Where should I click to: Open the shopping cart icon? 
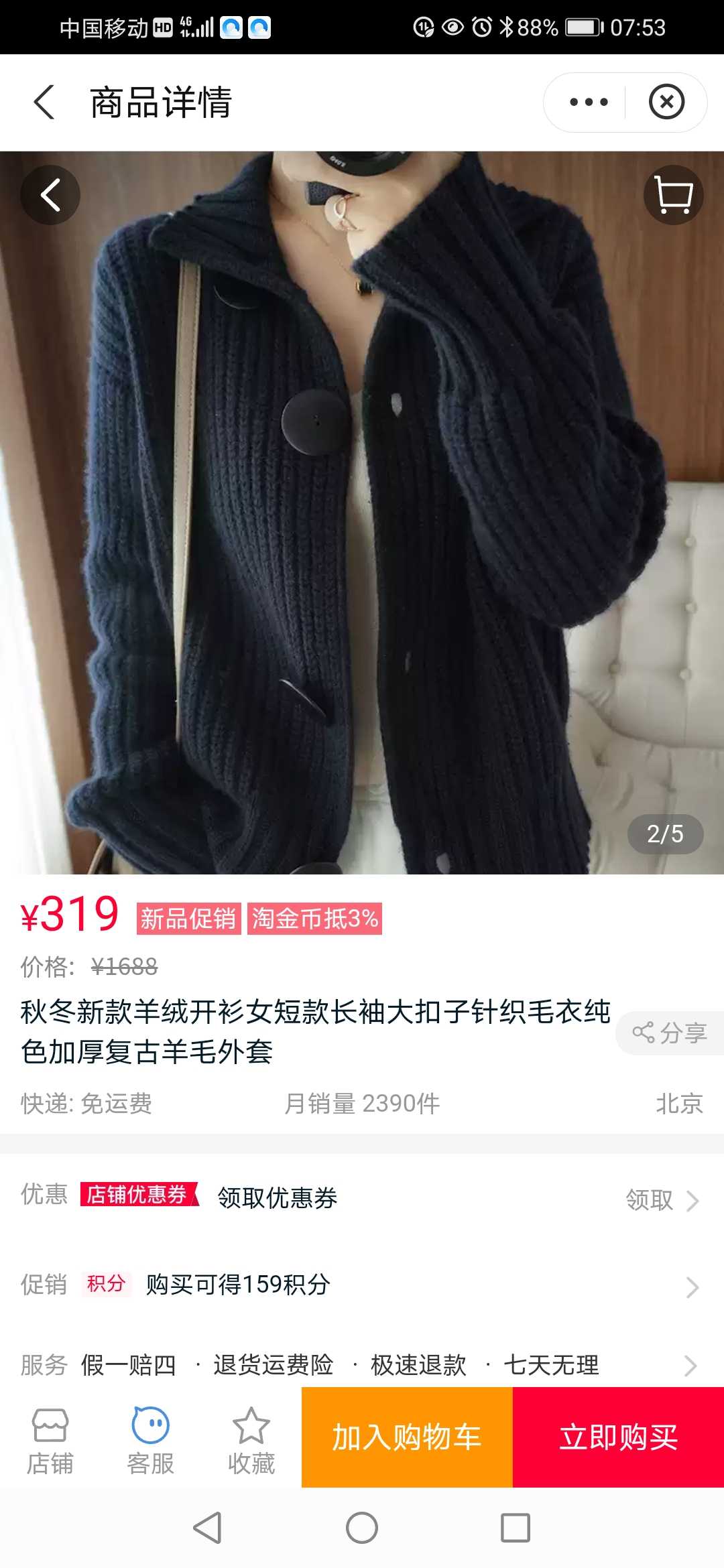673,195
